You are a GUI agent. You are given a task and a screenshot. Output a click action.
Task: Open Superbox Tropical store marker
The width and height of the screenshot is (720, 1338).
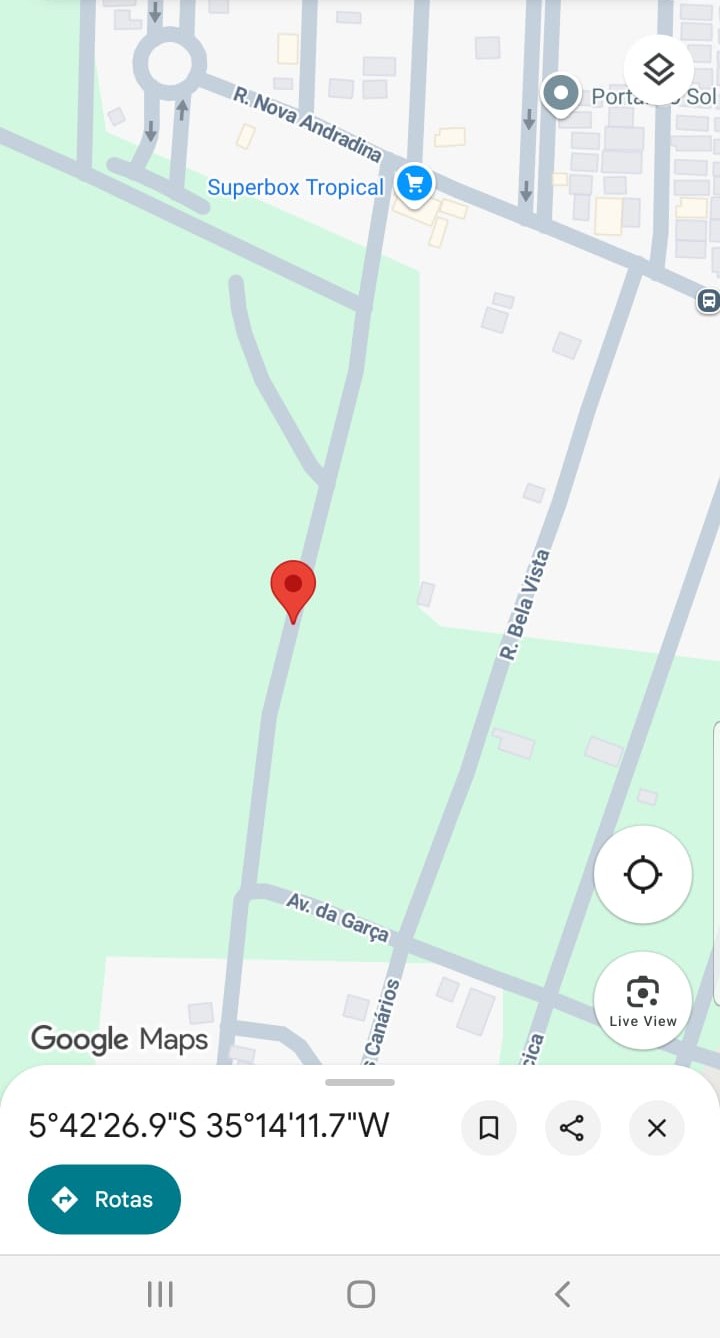[x=413, y=183]
